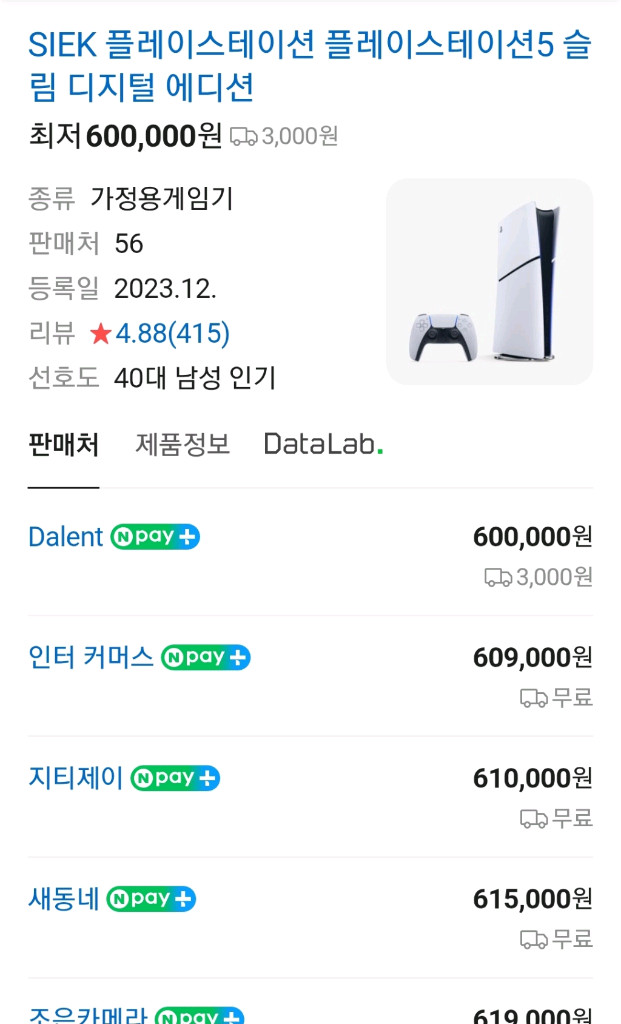The image size is (621, 1024).
Task: Go to the 인터 커머스 seller listing
Action: pos(91,657)
